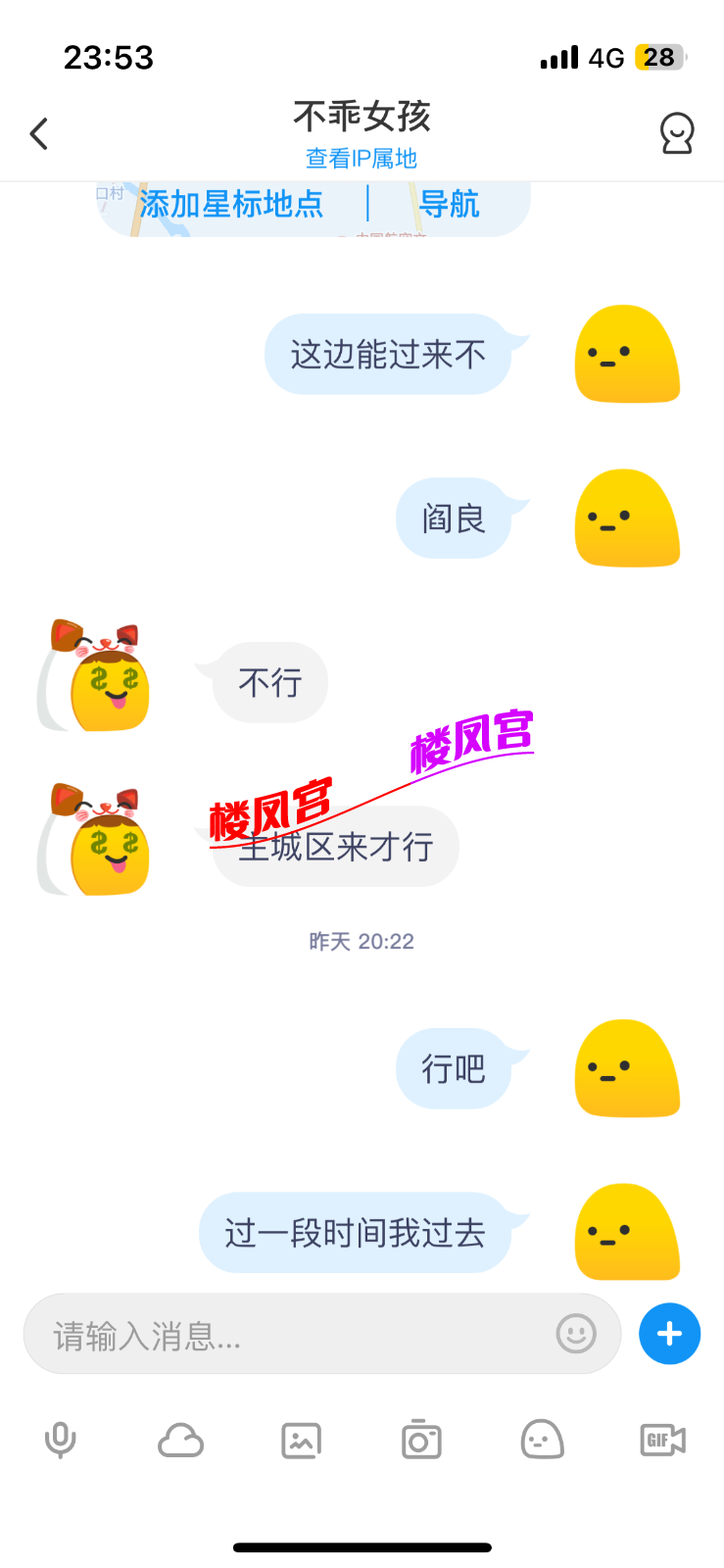Image resolution: width=724 pixels, height=1568 pixels.
Task: Open the sticker face panel in bottom toolbar
Action: 542,1440
